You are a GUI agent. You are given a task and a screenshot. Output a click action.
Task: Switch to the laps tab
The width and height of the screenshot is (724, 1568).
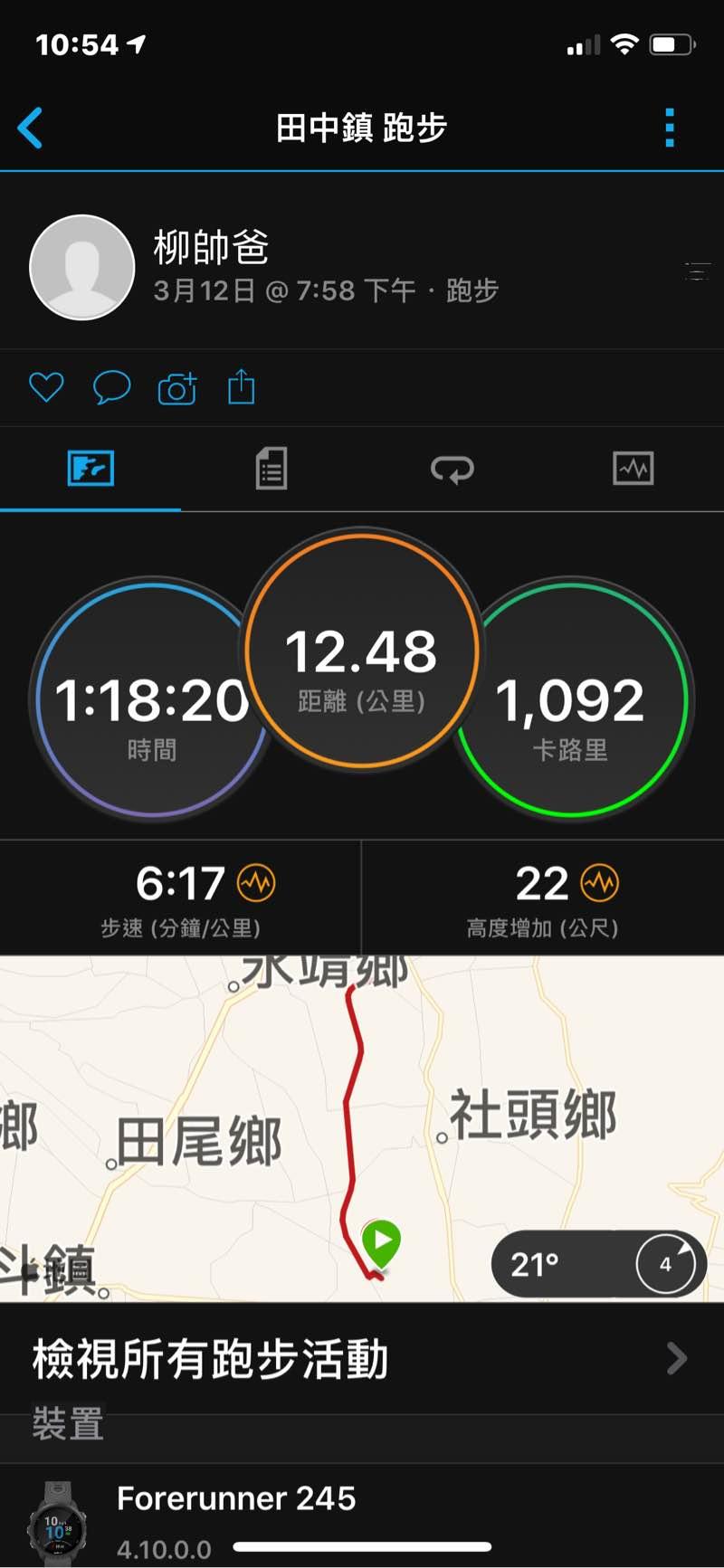click(x=452, y=469)
